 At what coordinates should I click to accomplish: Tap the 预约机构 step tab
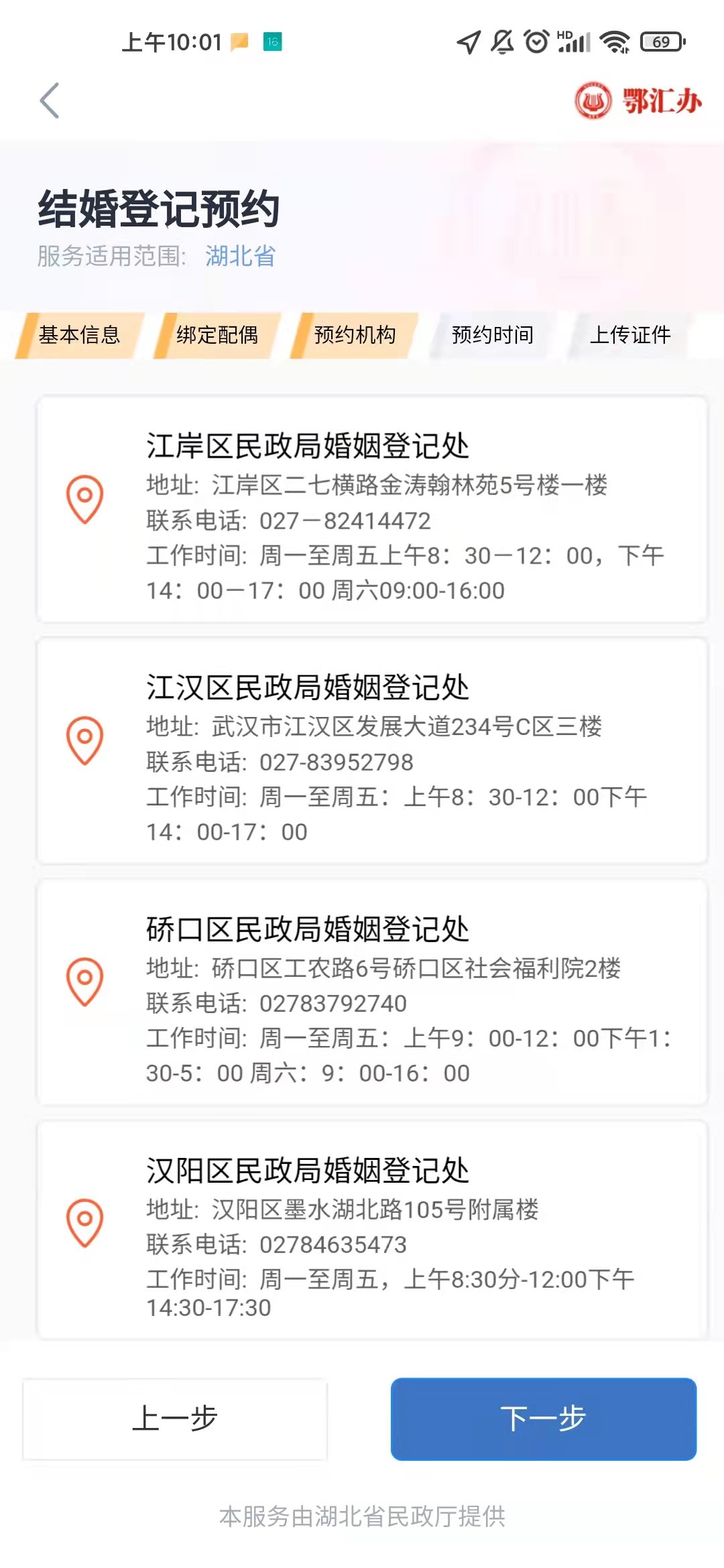click(355, 335)
